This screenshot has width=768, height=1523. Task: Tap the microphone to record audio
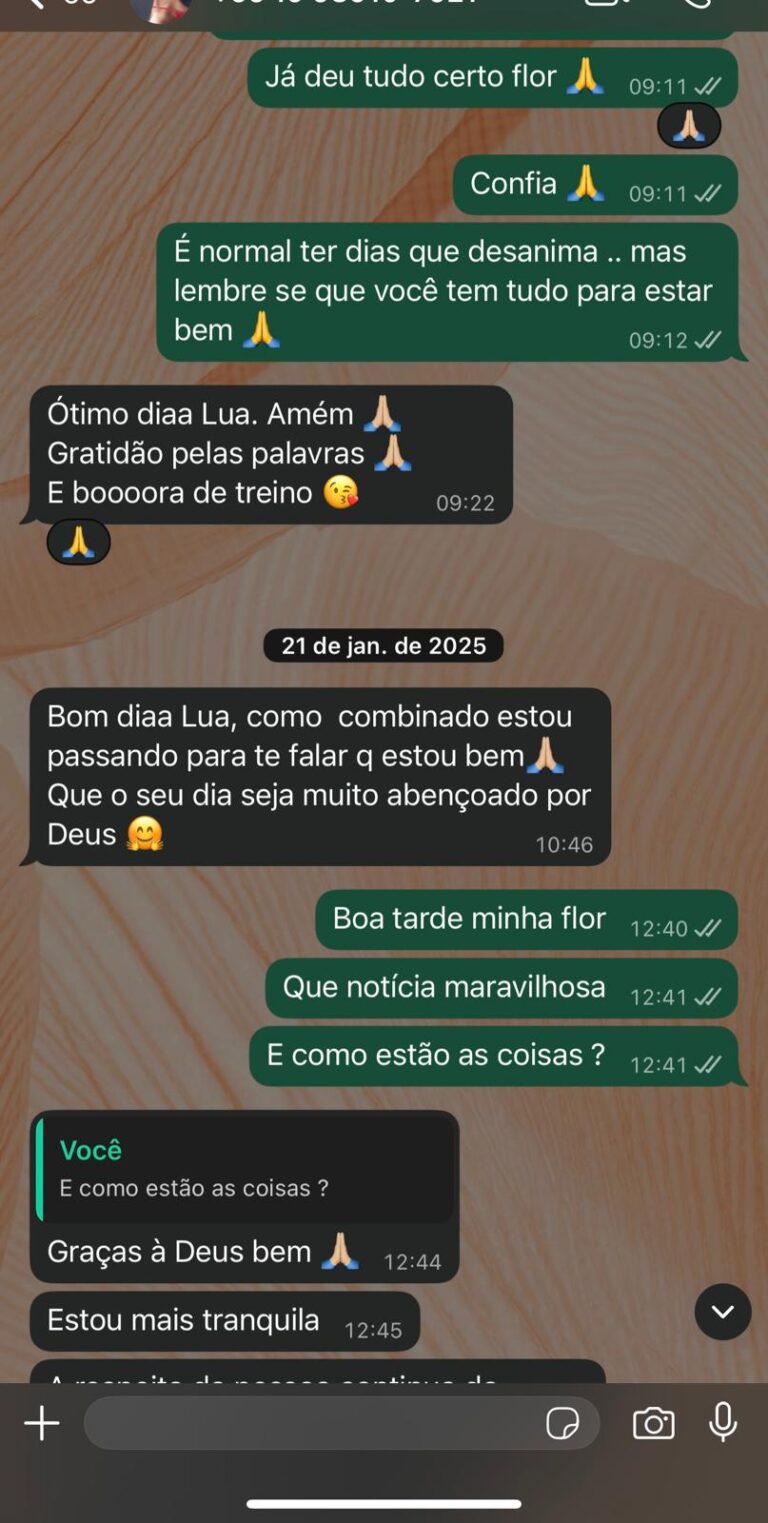pos(723,1422)
